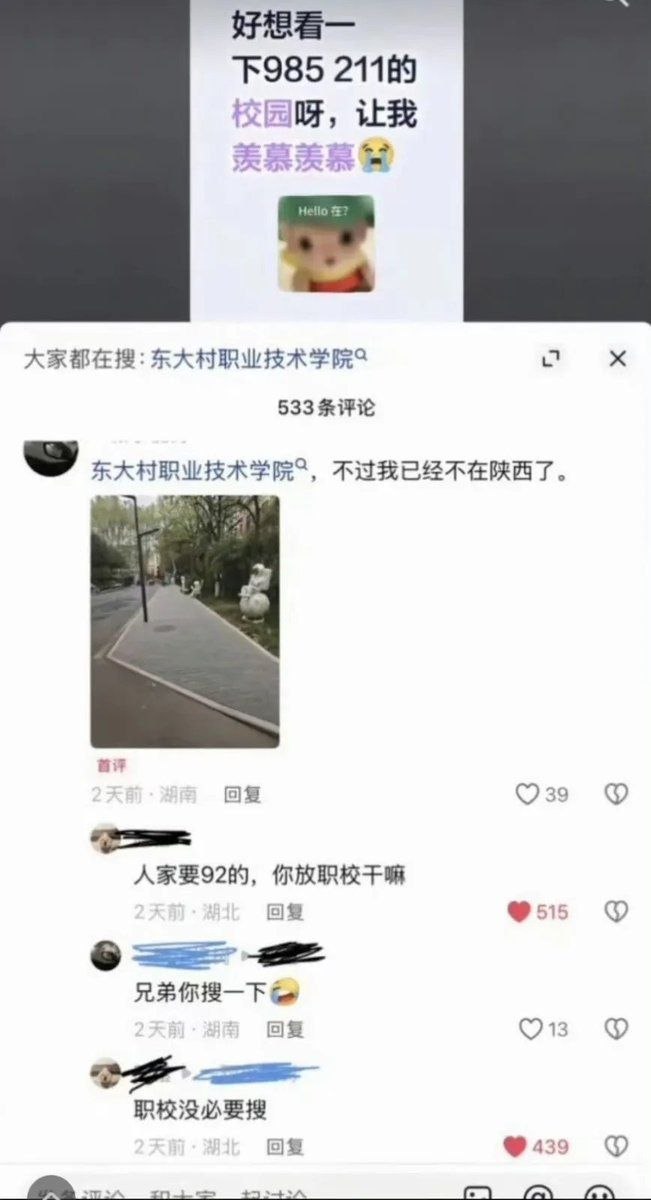Image resolution: width=651 pixels, height=1200 pixels.
Task: Close the comments panel
Action: pyautogui.click(x=618, y=359)
